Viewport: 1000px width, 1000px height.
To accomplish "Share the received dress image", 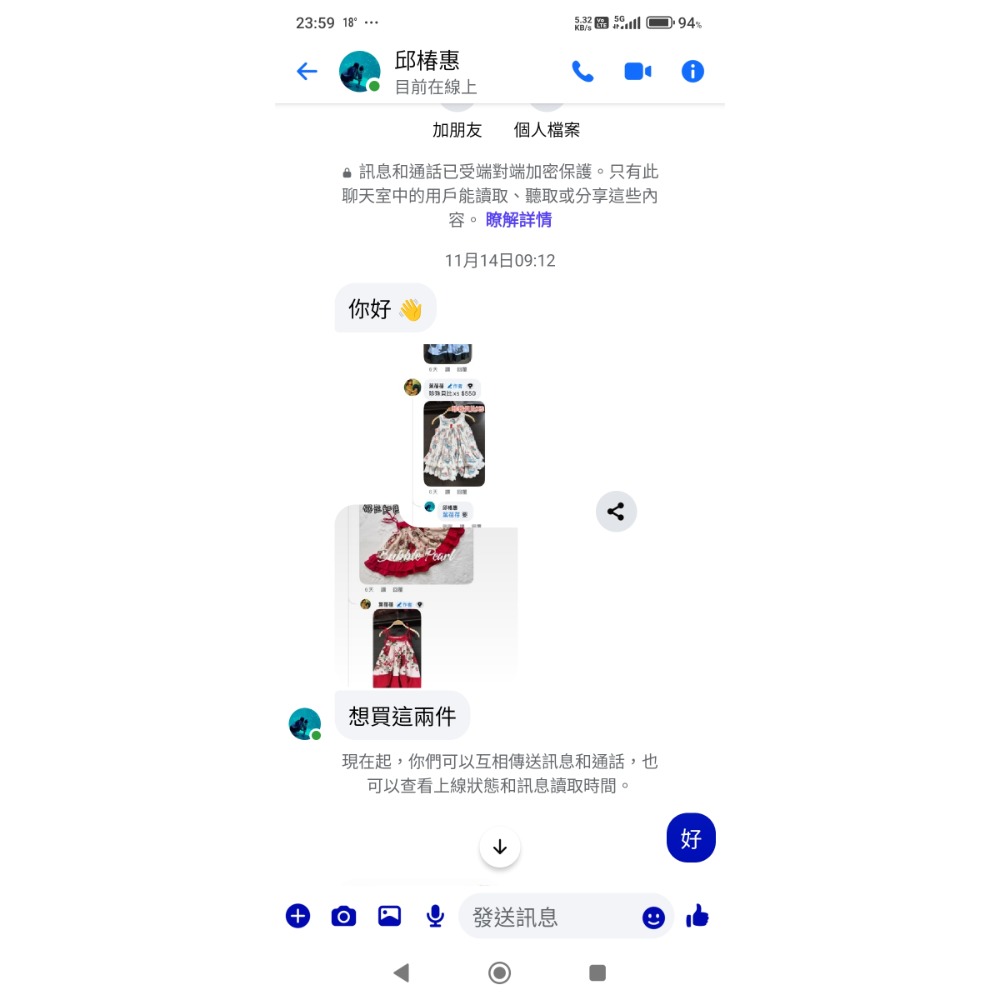I will (616, 512).
